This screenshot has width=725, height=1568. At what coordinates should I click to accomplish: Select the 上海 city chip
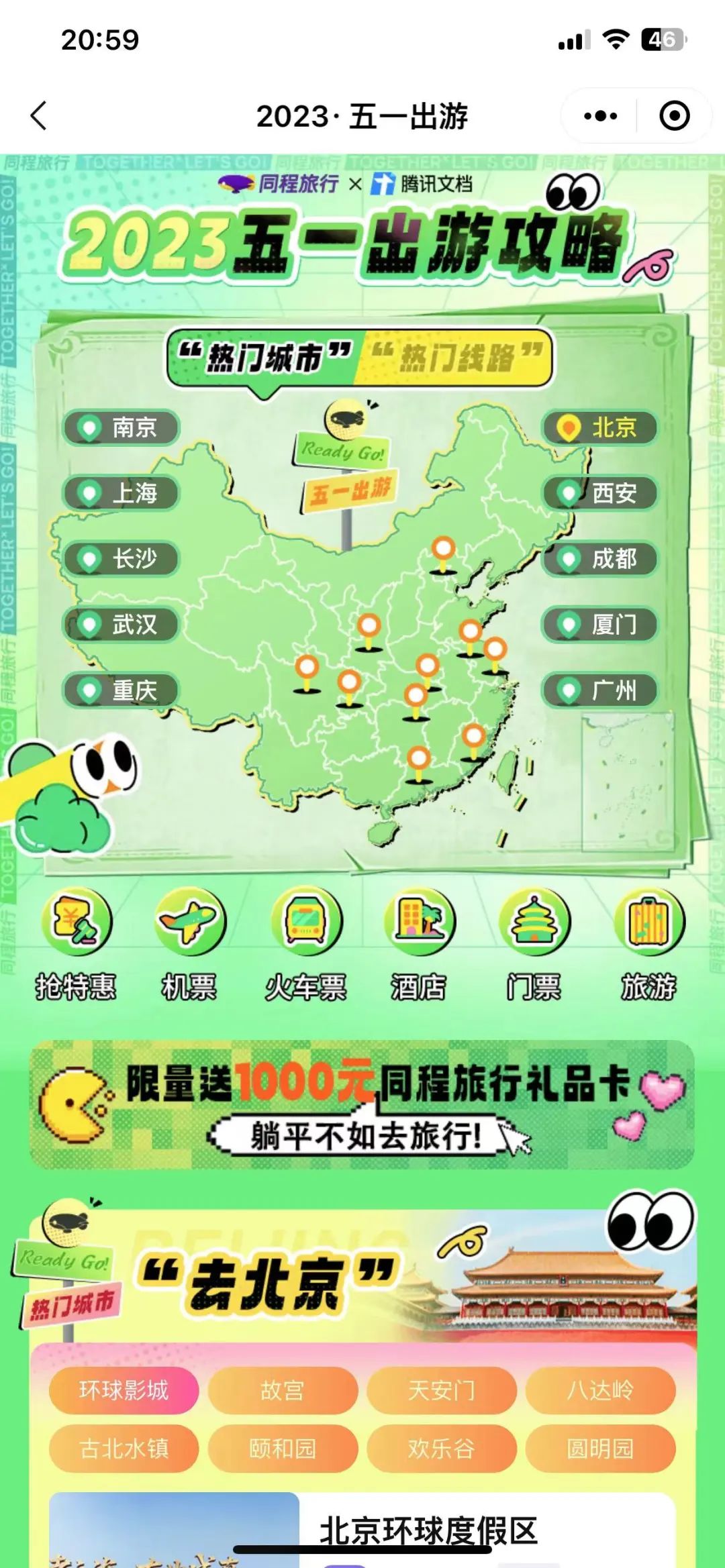(x=122, y=493)
